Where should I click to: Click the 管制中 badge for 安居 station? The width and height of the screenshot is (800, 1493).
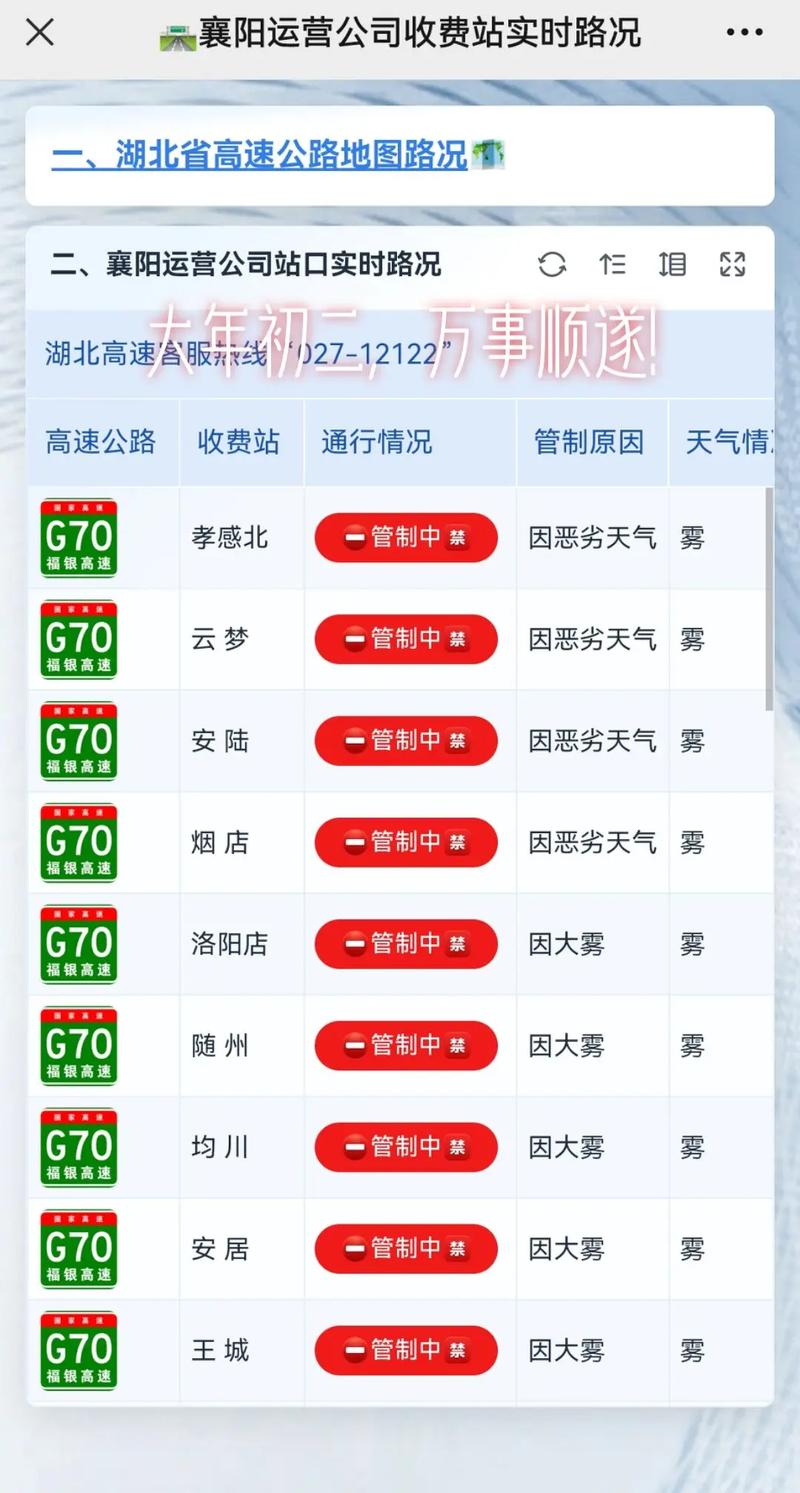click(x=406, y=1248)
